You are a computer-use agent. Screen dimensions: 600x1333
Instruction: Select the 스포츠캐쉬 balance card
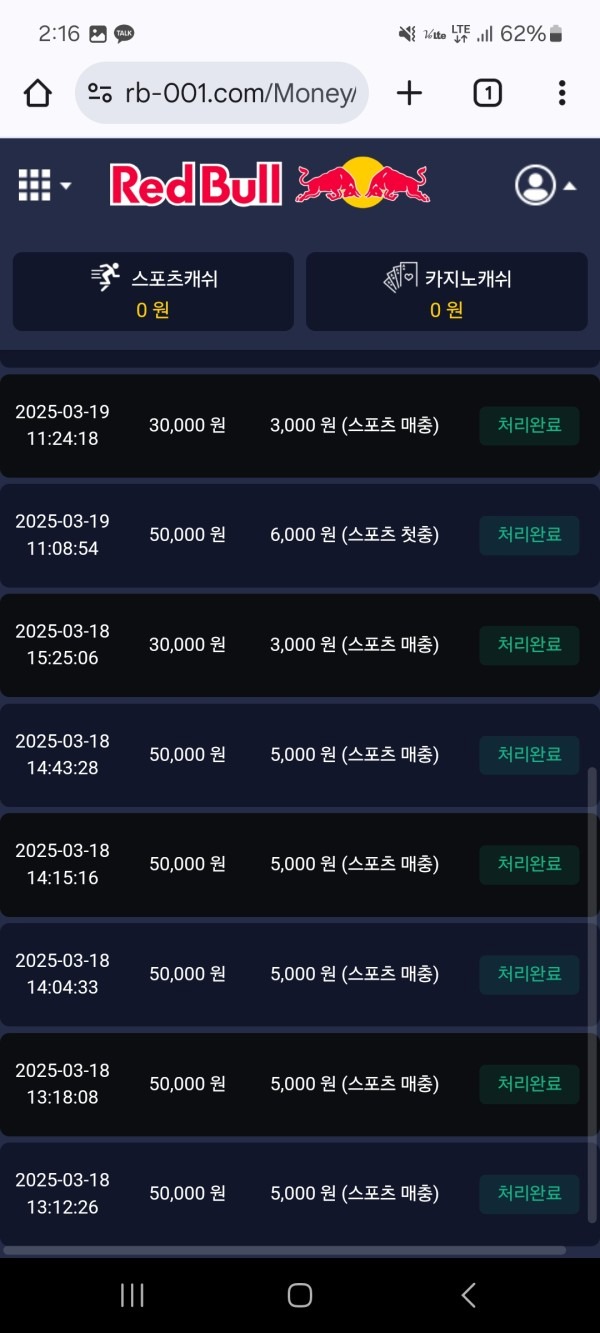tap(153, 292)
